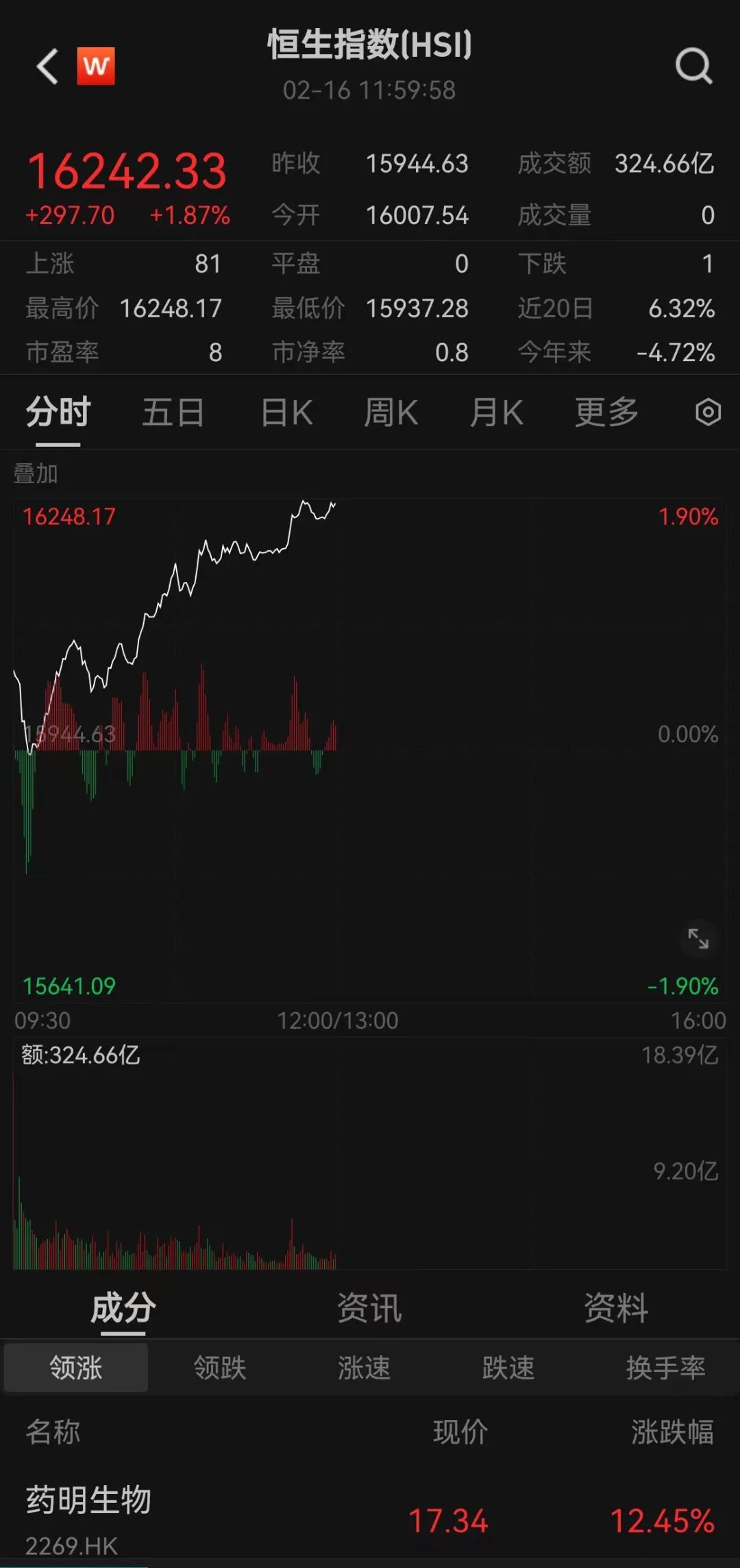Expand the 更多 chart options
Screen dimensions: 740x1568
click(606, 411)
